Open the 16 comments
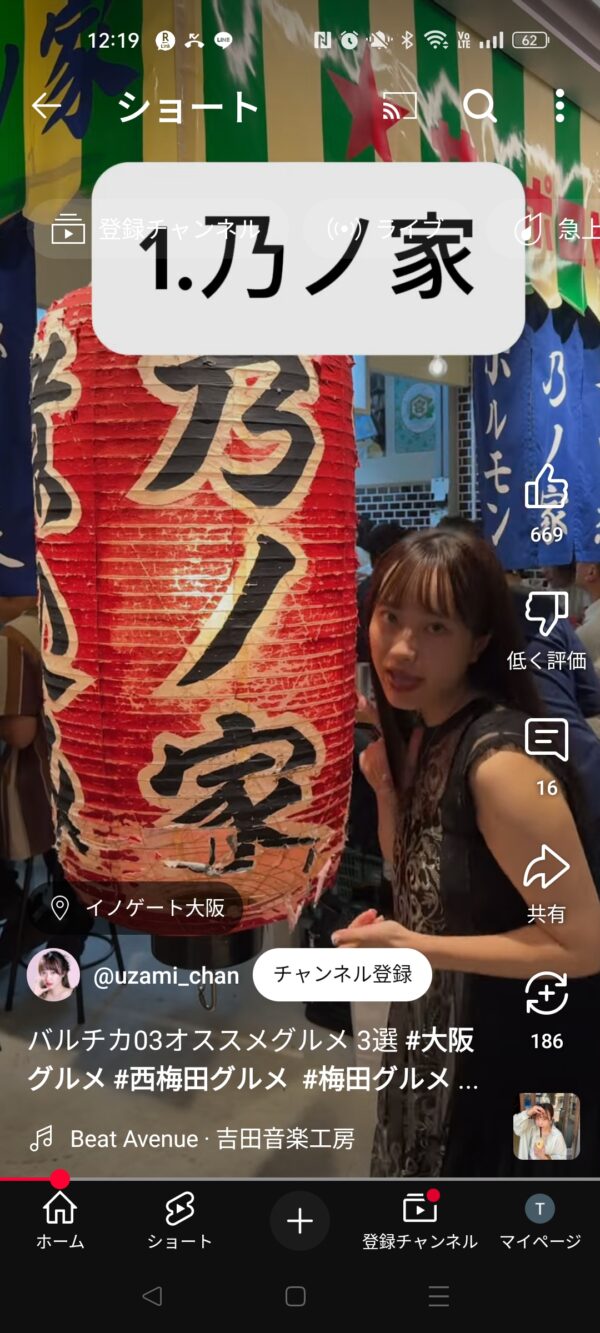 (x=546, y=742)
